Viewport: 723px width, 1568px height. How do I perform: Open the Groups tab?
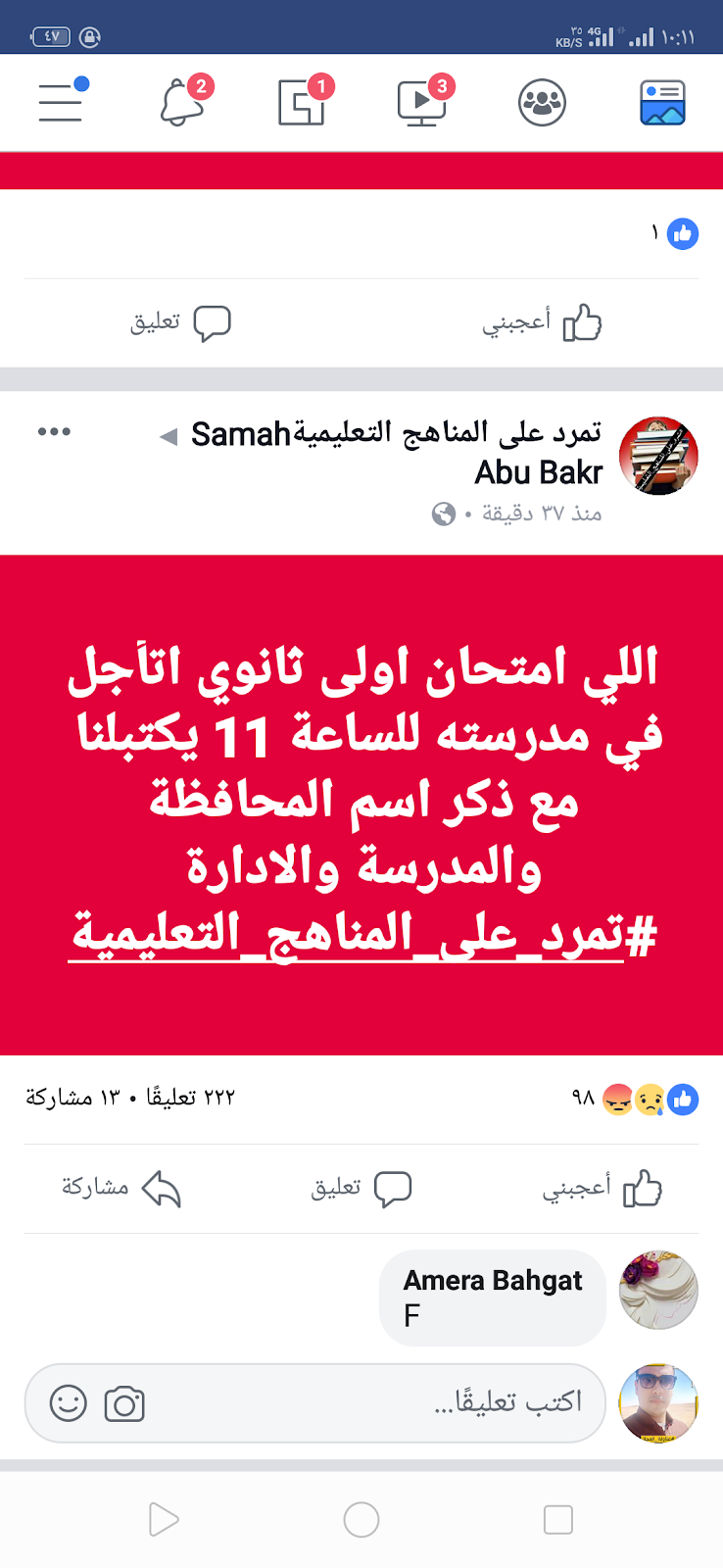542,103
